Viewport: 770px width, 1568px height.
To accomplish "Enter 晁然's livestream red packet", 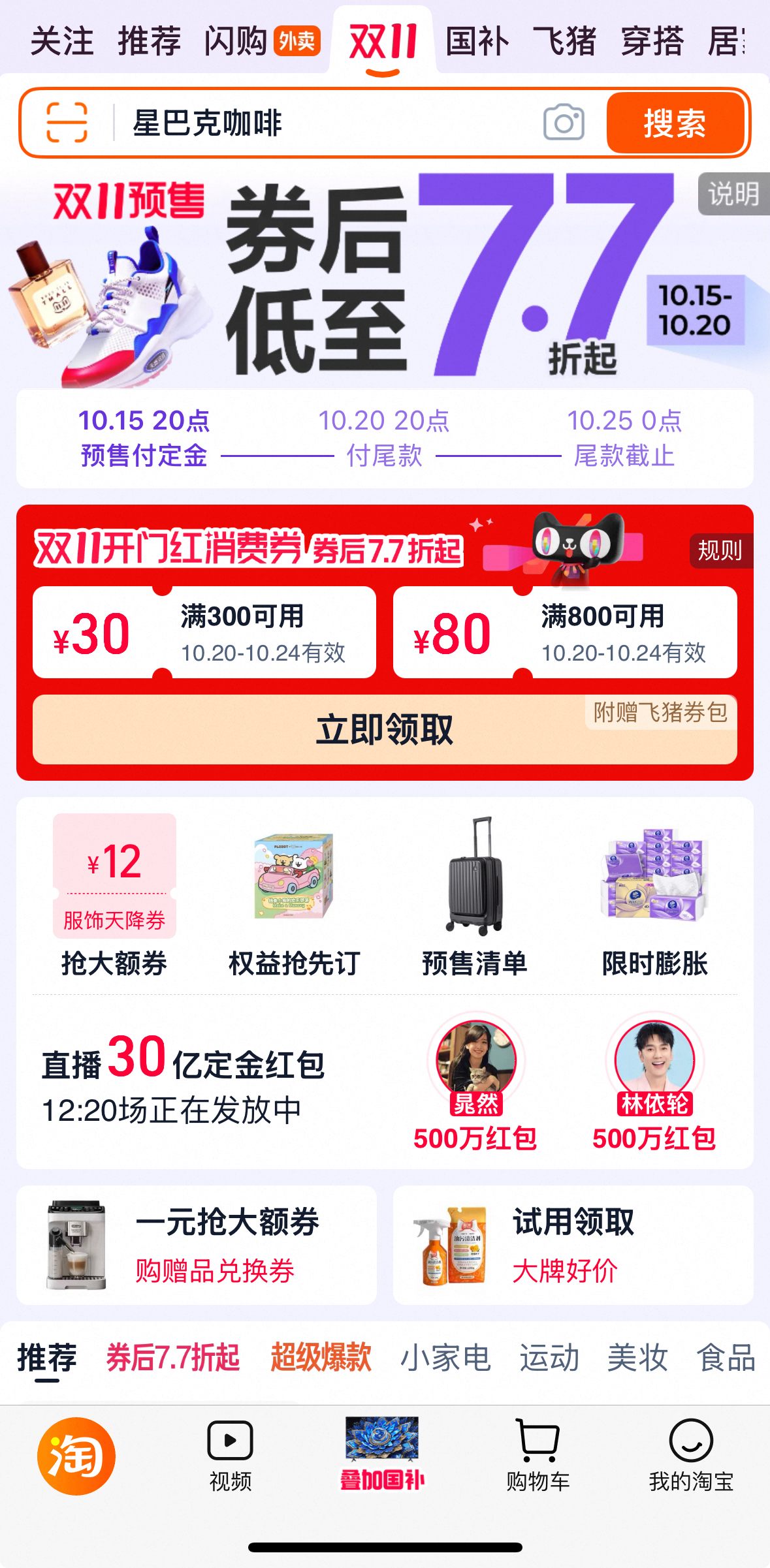I will (475, 1080).
